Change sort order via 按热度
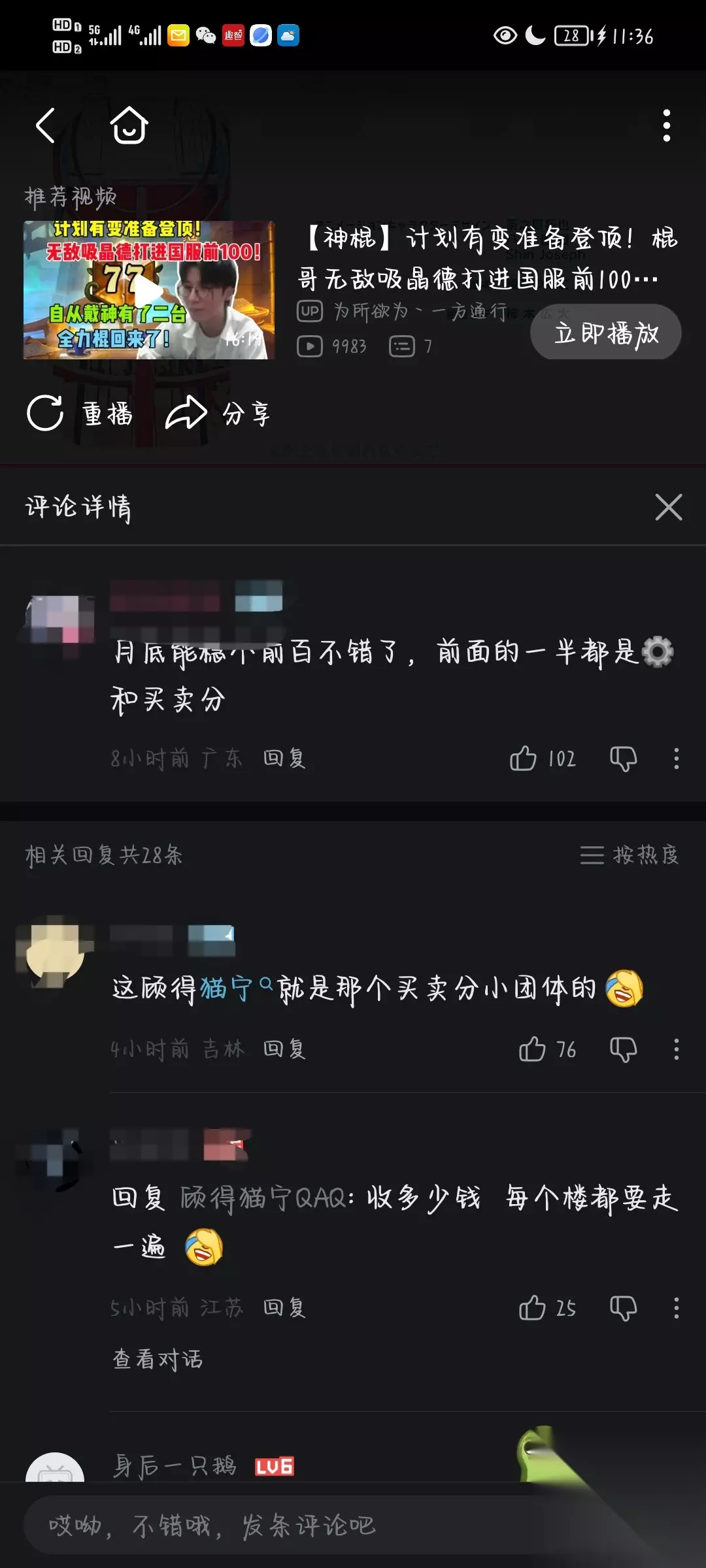706x1568 pixels. coord(630,855)
